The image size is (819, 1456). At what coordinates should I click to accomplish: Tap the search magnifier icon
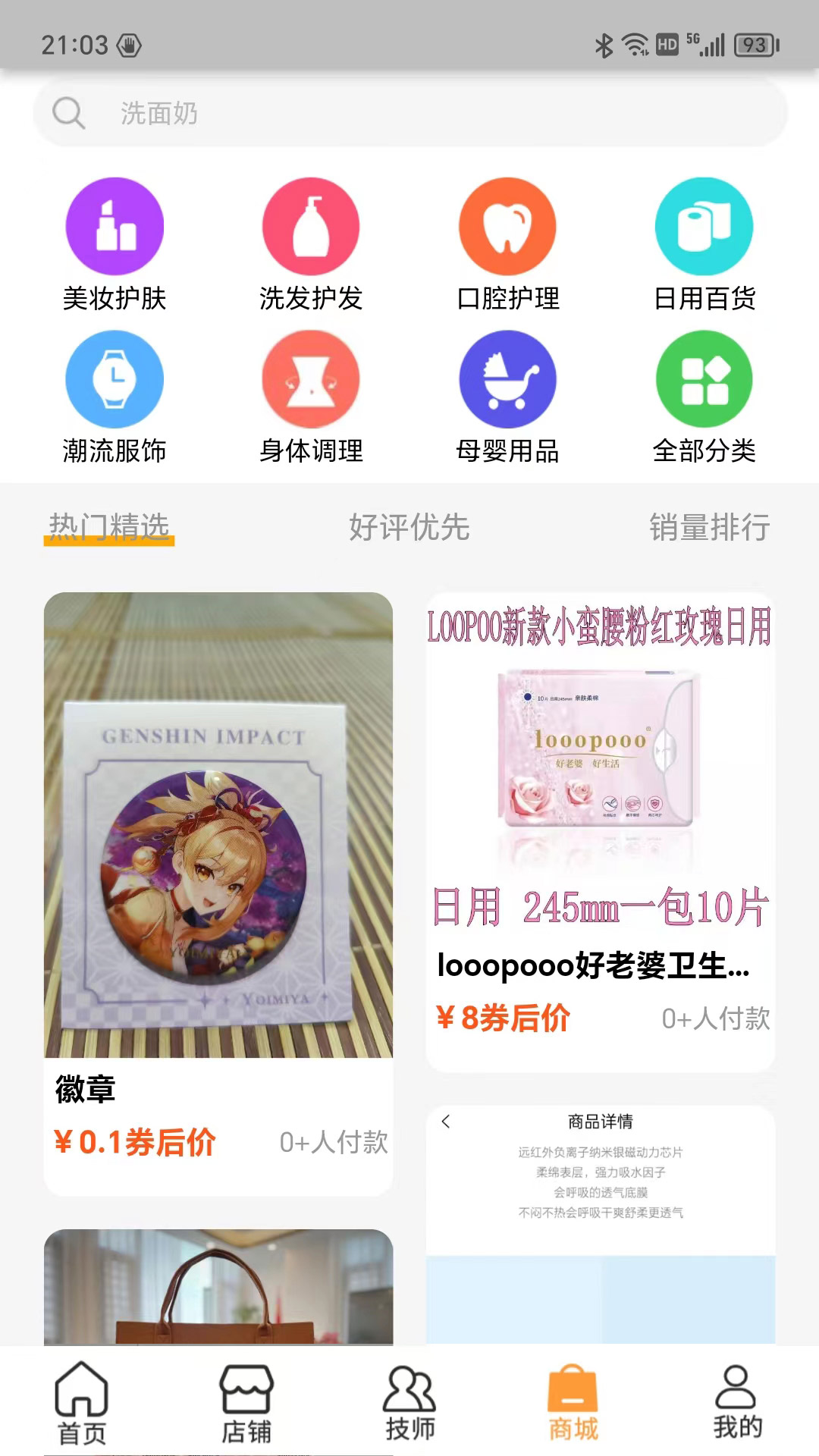68,114
